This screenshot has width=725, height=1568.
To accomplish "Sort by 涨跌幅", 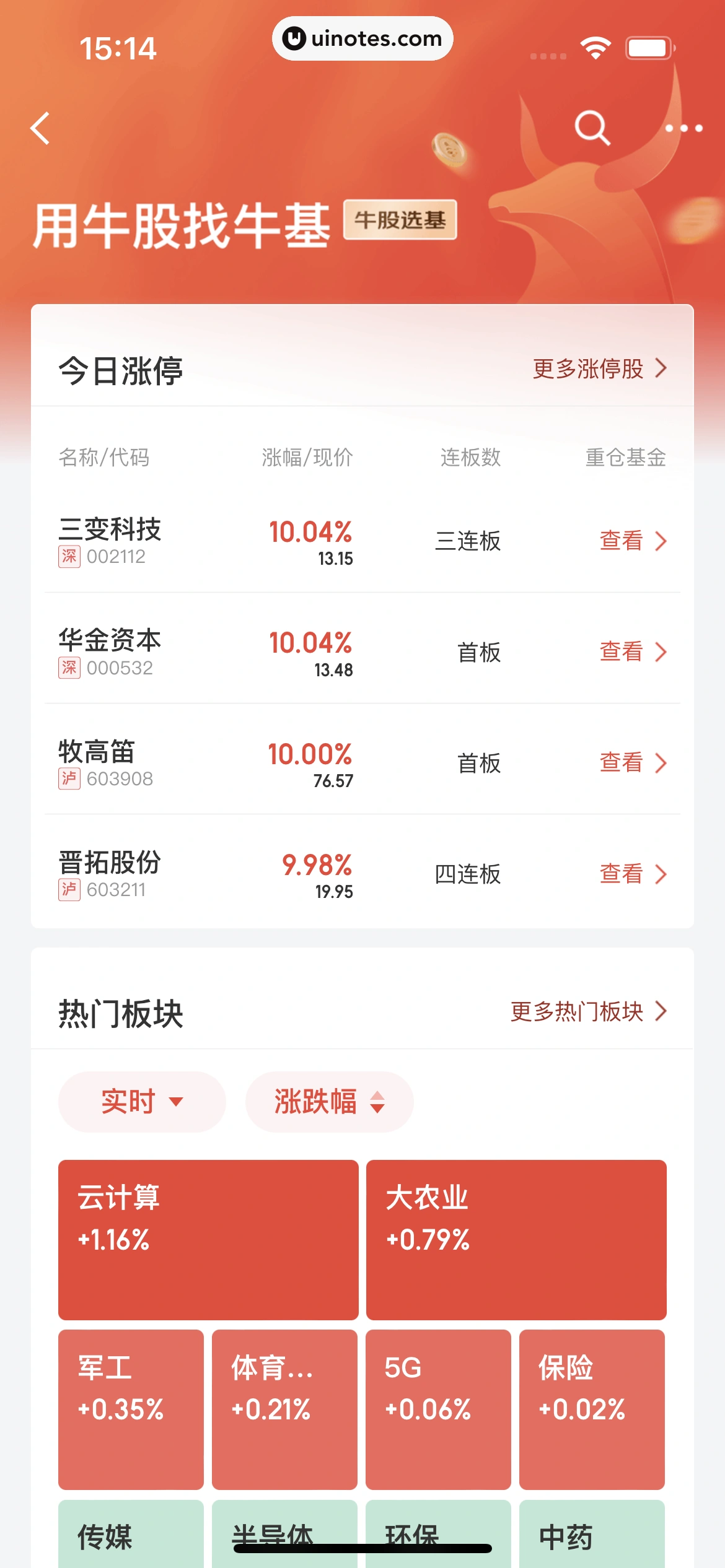I will (329, 1102).
